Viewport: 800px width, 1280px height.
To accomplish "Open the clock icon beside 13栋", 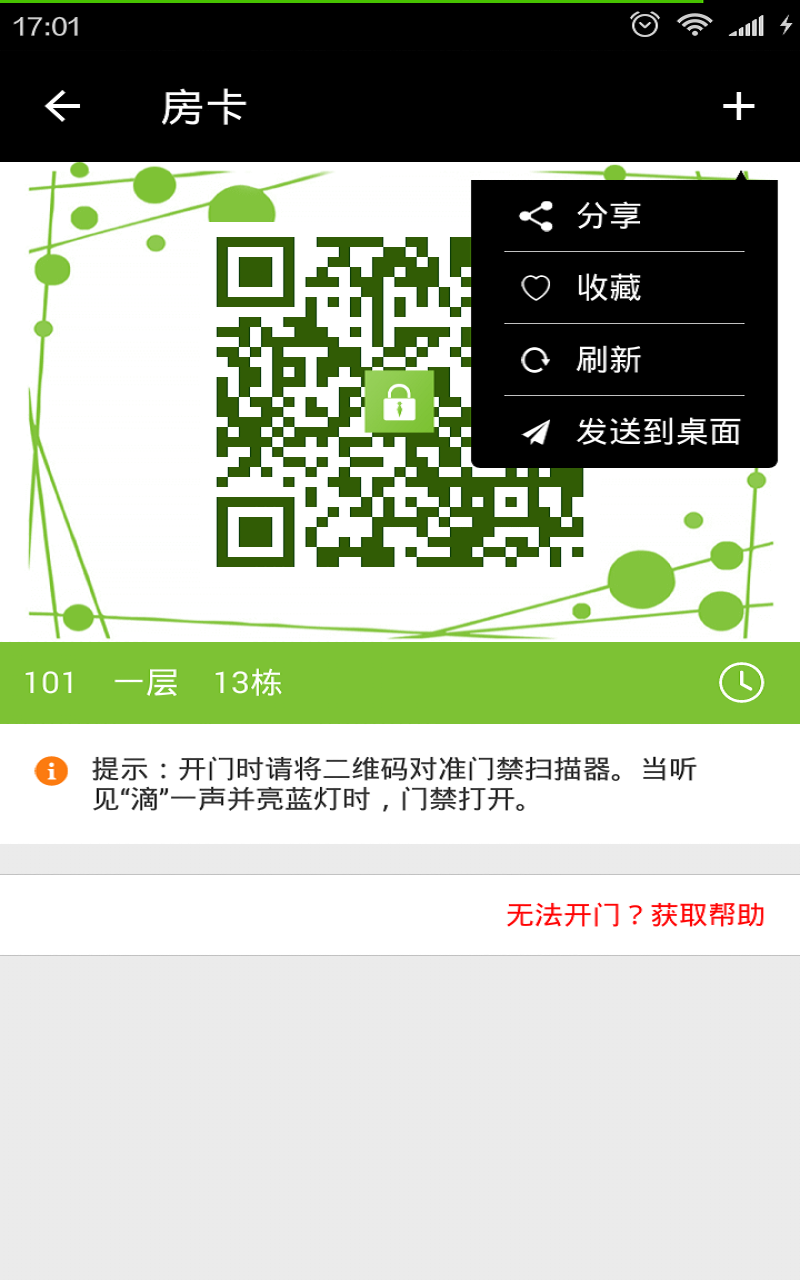I will click(x=741, y=683).
